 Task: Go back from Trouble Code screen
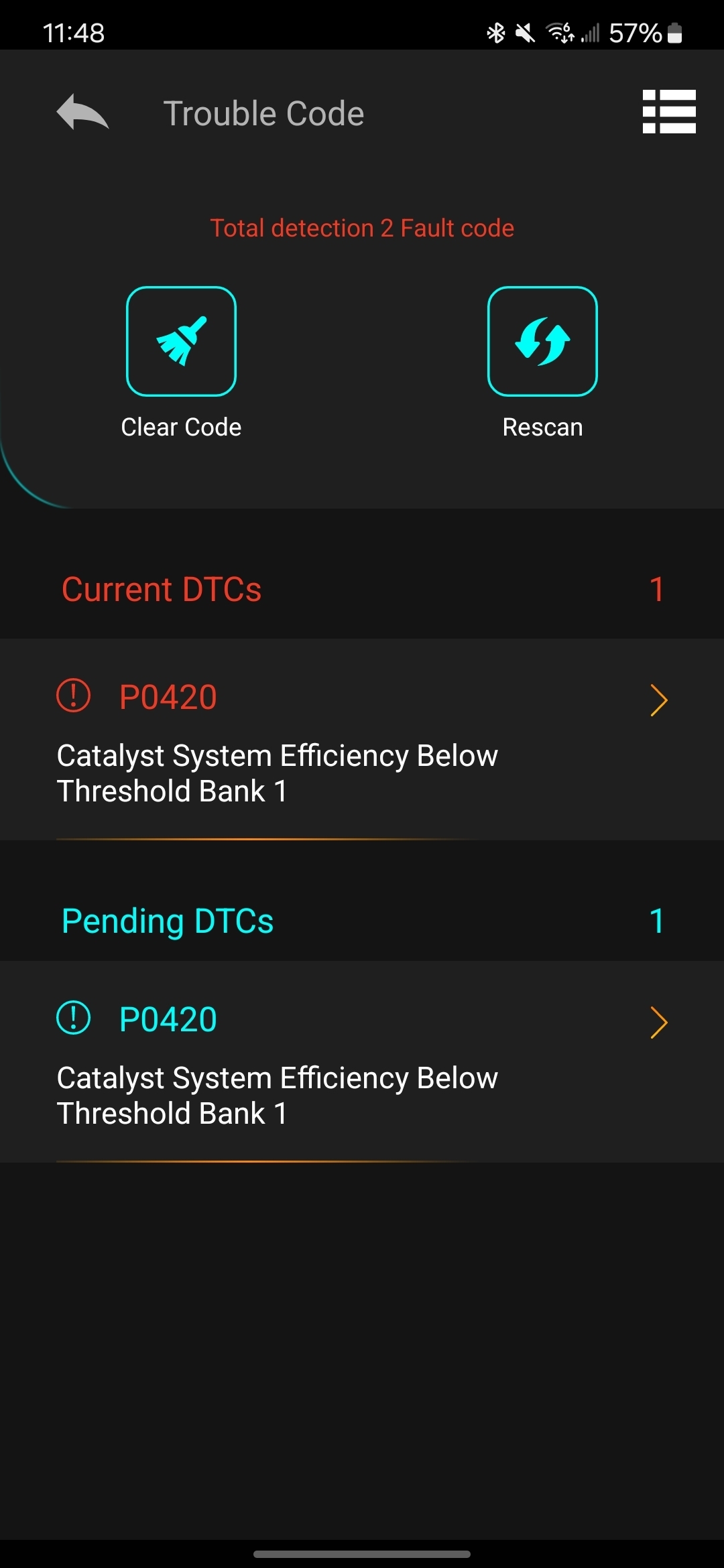(x=82, y=113)
